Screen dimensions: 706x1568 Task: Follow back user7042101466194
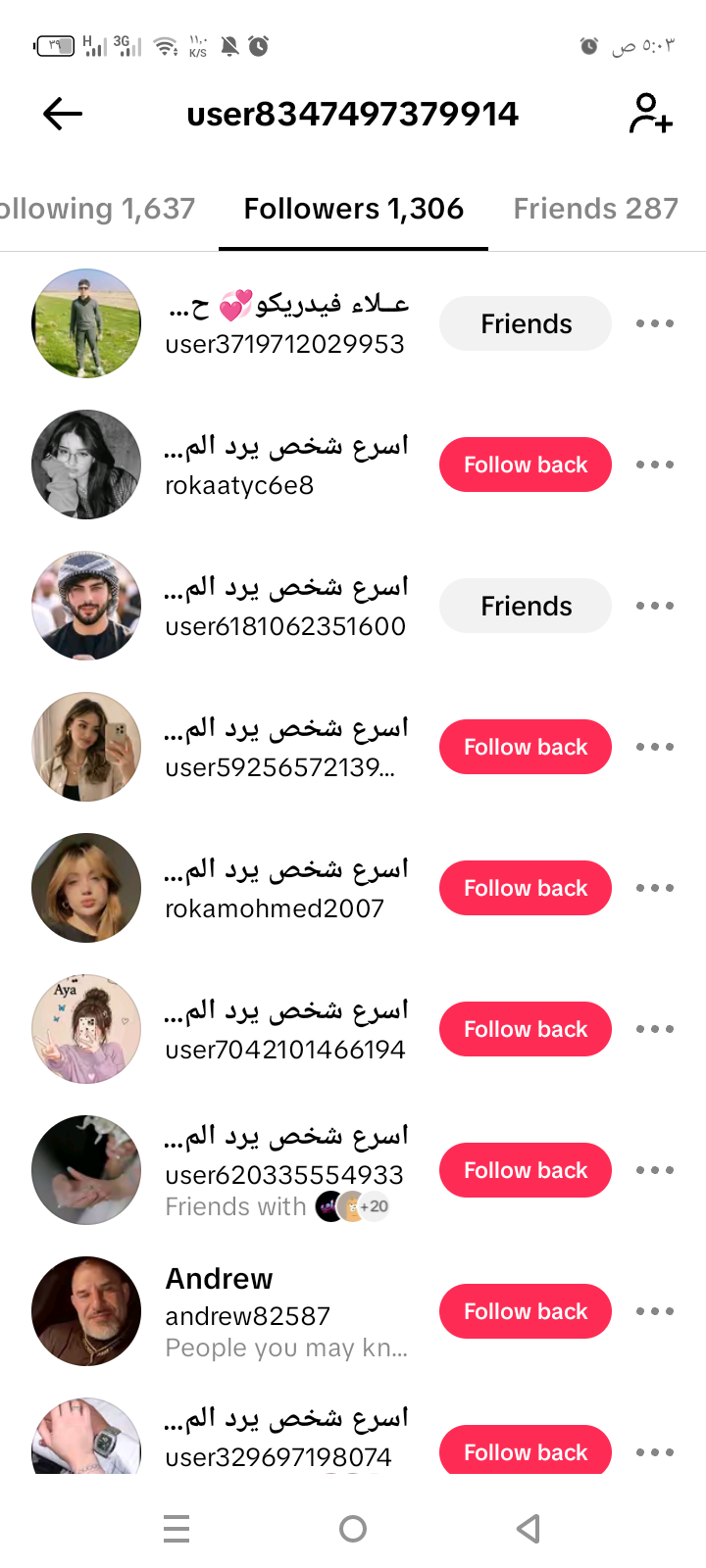pyautogui.click(x=526, y=1029)
